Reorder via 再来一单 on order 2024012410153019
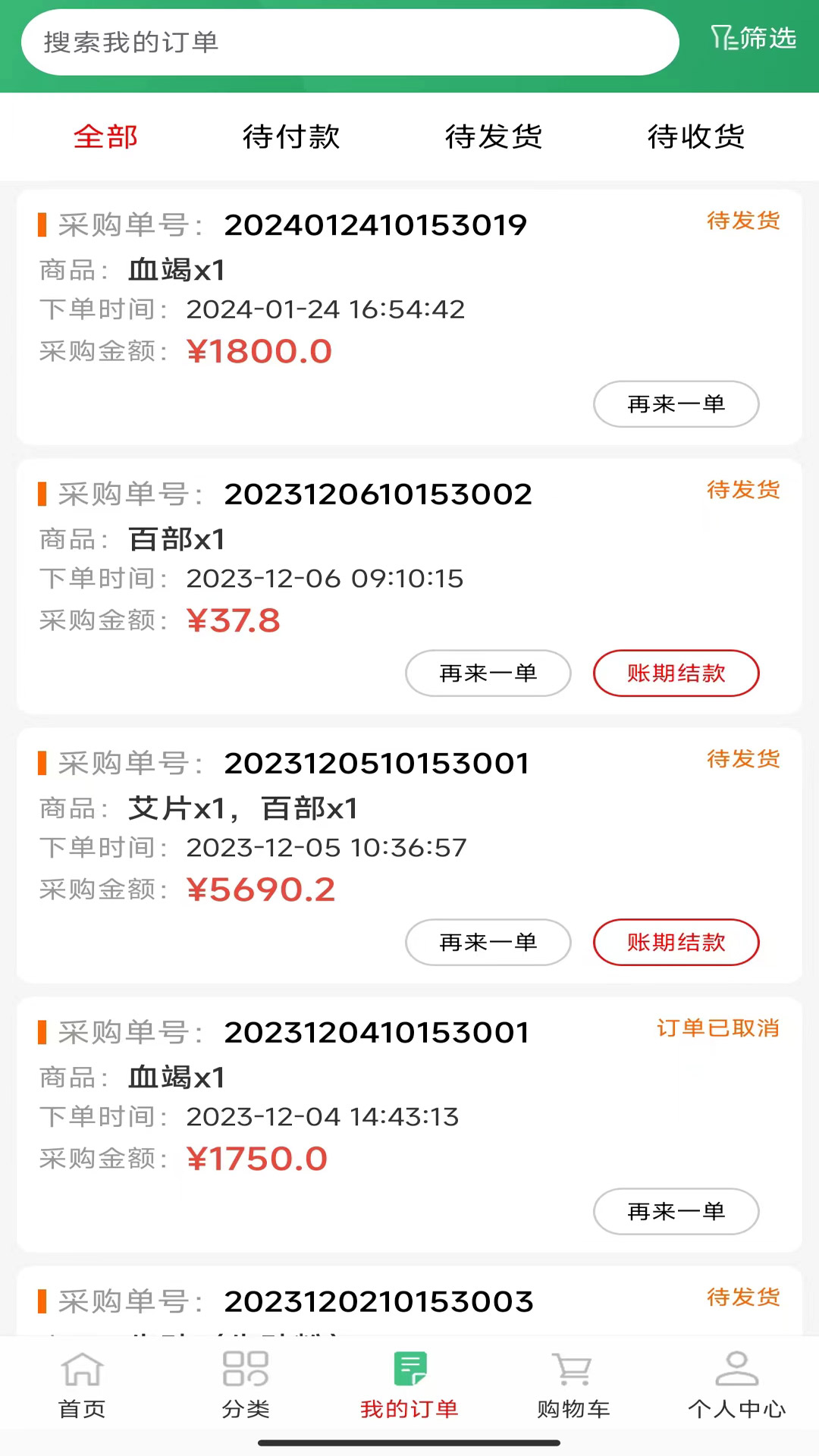 point(676,404)
